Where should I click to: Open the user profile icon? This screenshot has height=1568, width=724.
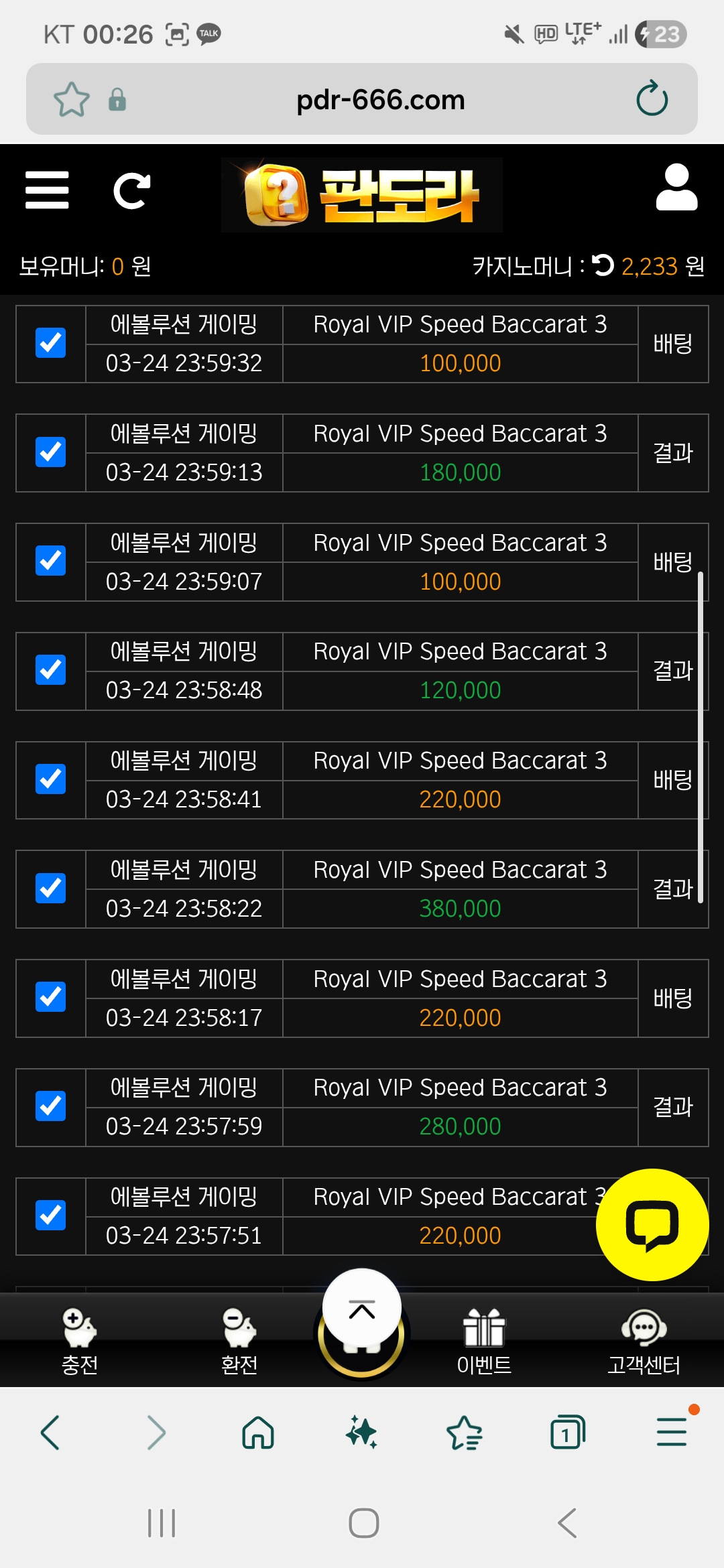point(676,188)
